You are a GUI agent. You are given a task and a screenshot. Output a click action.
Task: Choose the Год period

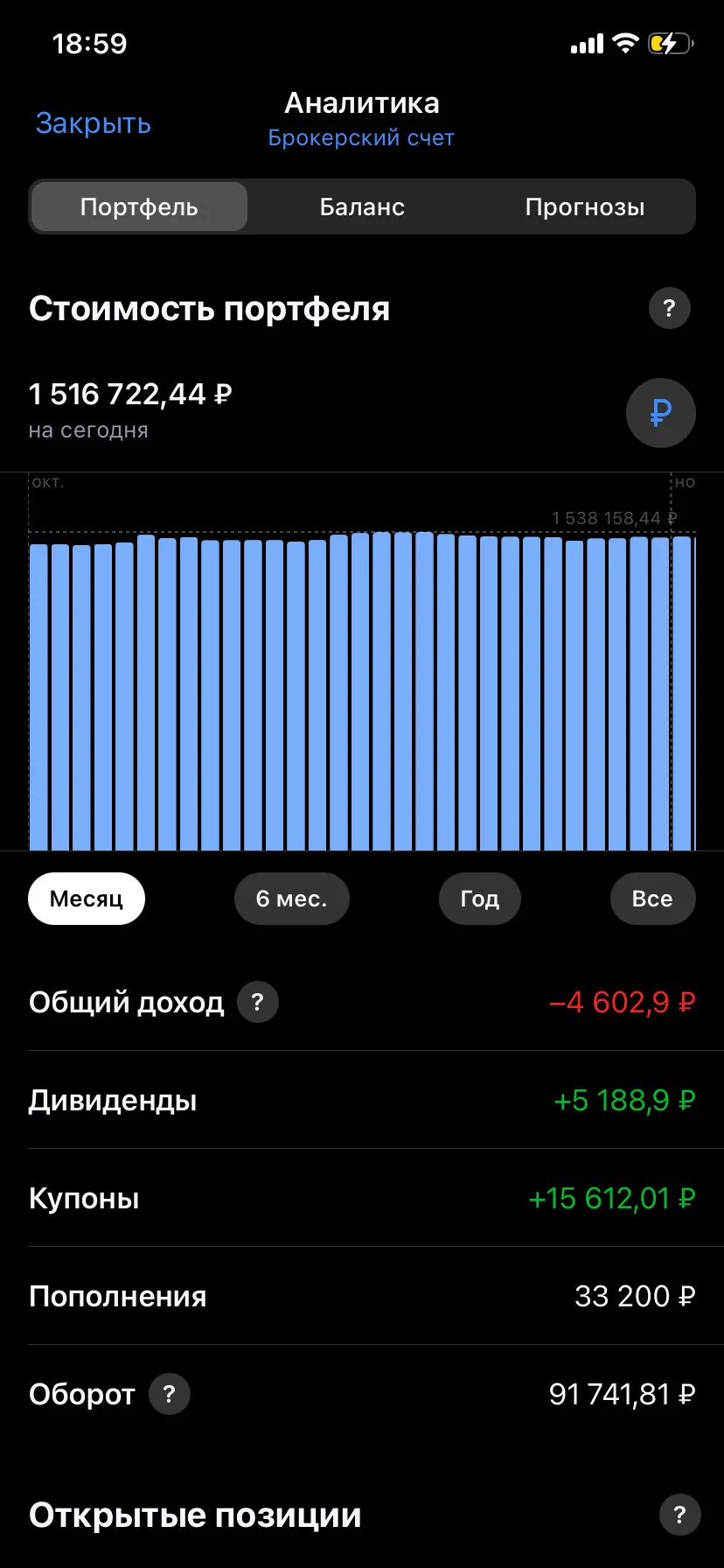tap(479, 899)
